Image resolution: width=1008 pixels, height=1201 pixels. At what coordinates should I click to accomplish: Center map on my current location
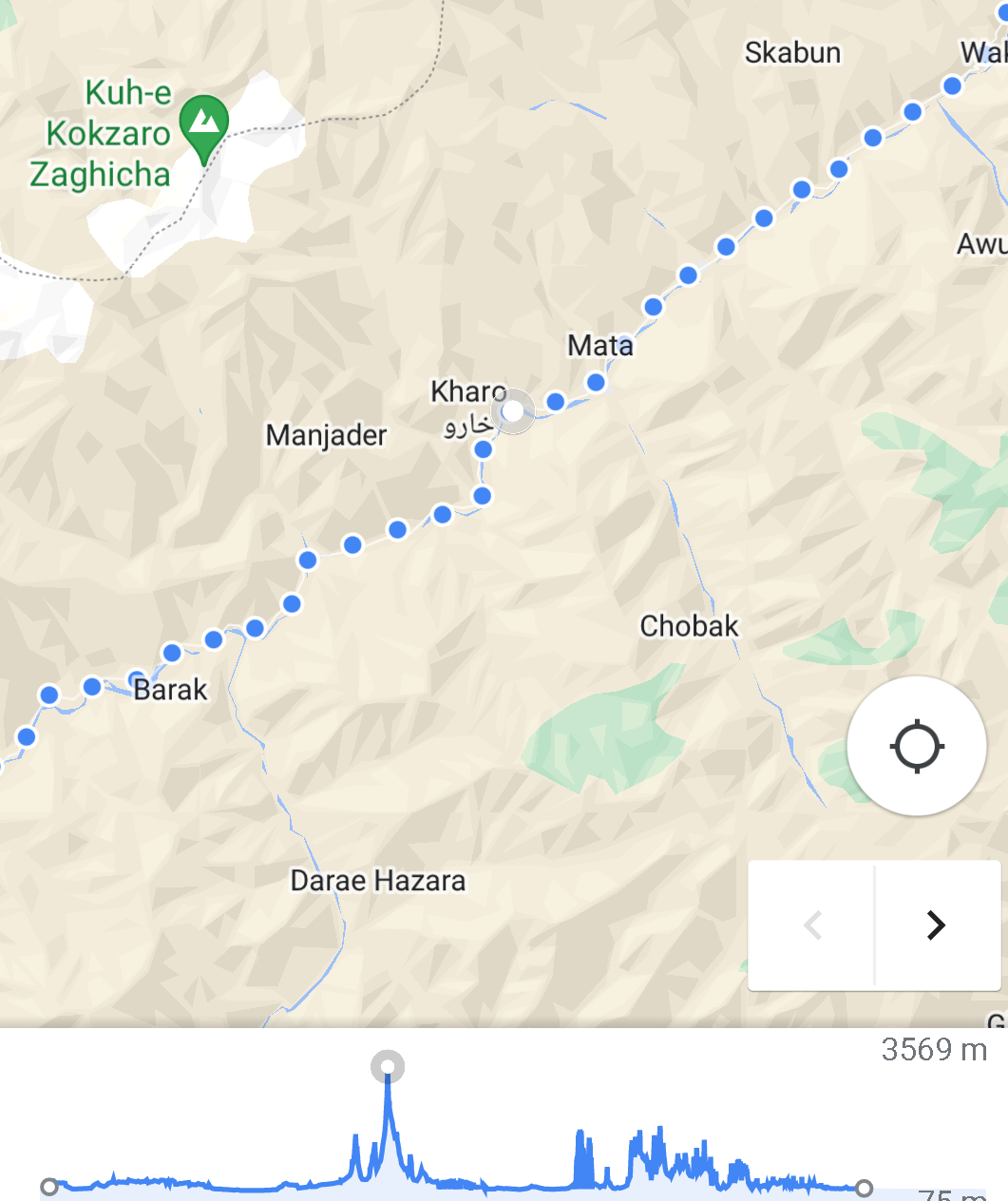pos(917,746)
